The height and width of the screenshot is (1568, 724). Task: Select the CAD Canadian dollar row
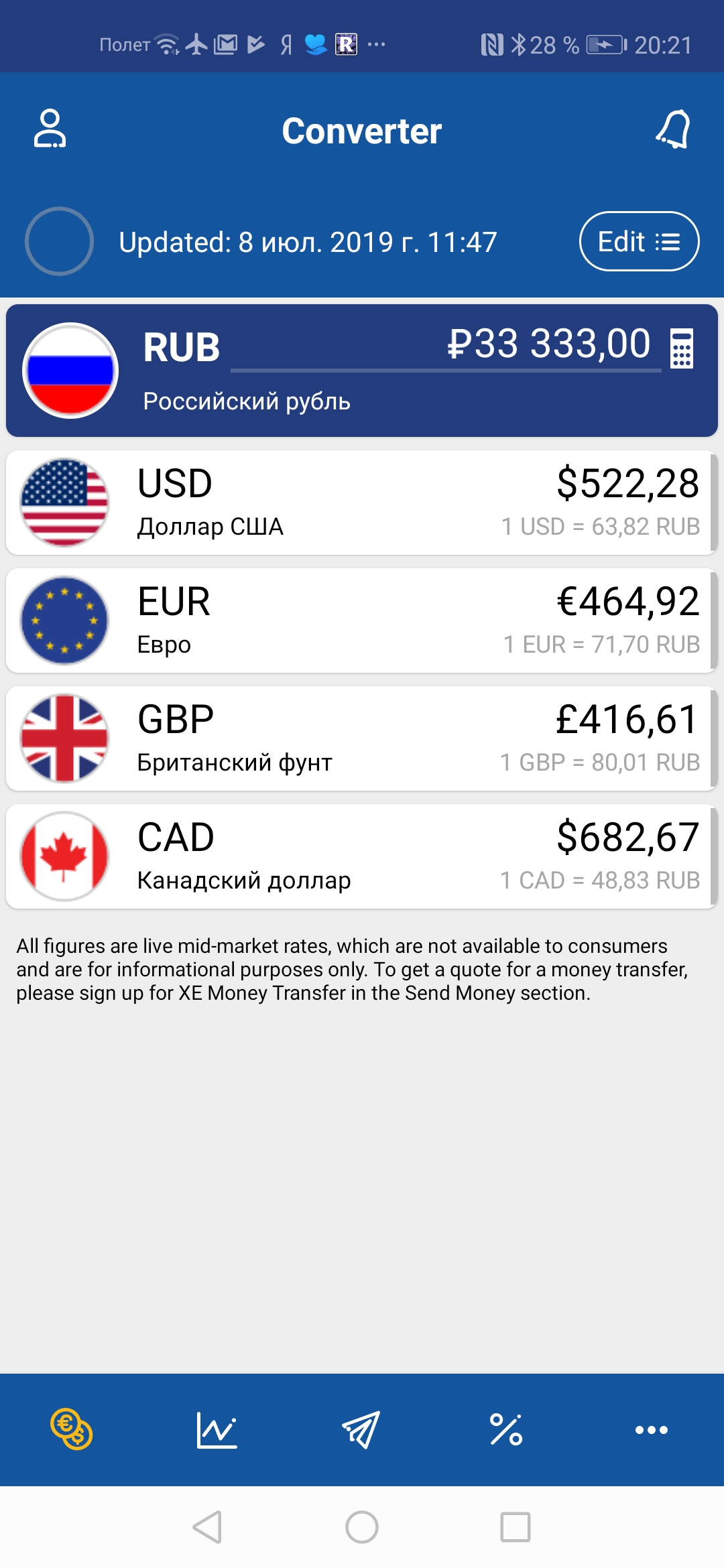pyautogui.click(x=361, y=856)
